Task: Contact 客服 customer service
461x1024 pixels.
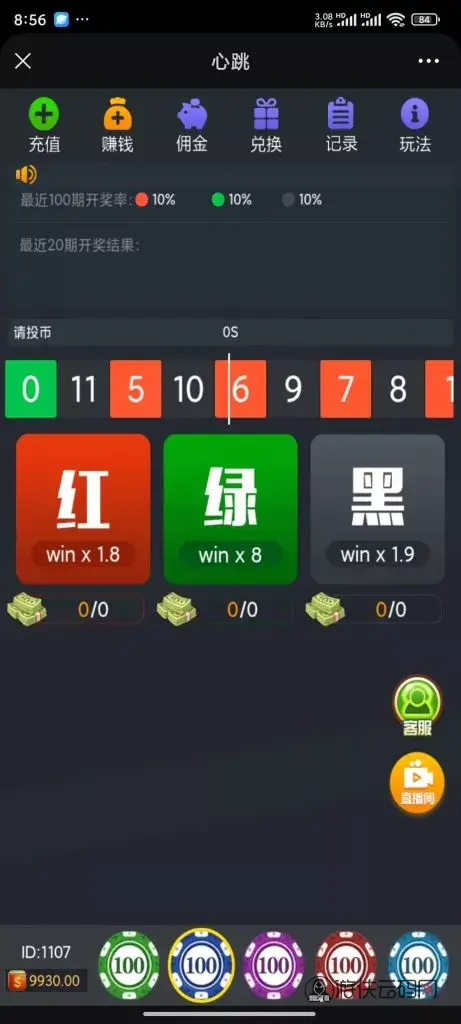Action: point(417,707)
